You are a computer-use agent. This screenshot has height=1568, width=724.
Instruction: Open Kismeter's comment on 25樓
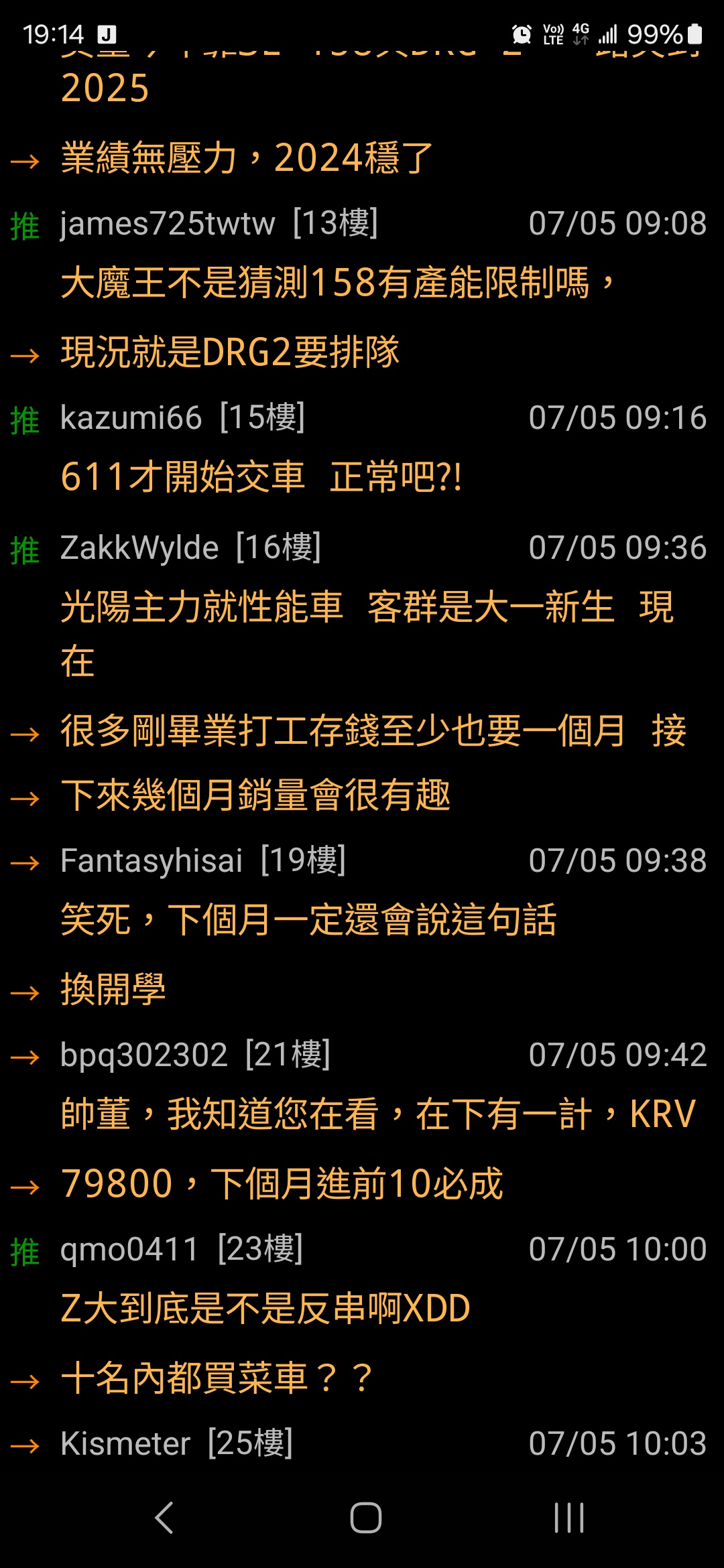(362, 1444)
